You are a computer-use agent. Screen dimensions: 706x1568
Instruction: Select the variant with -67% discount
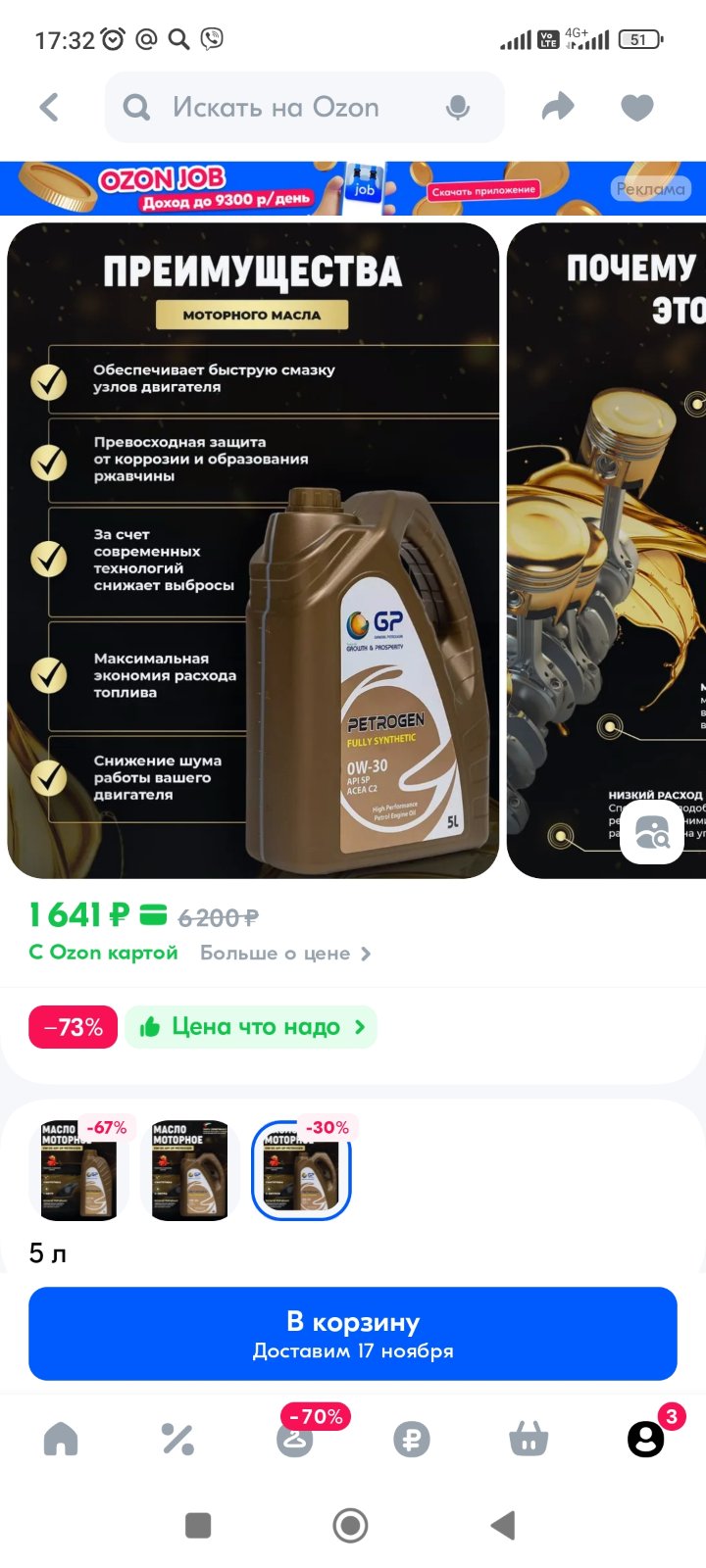tap(79, 1170)
